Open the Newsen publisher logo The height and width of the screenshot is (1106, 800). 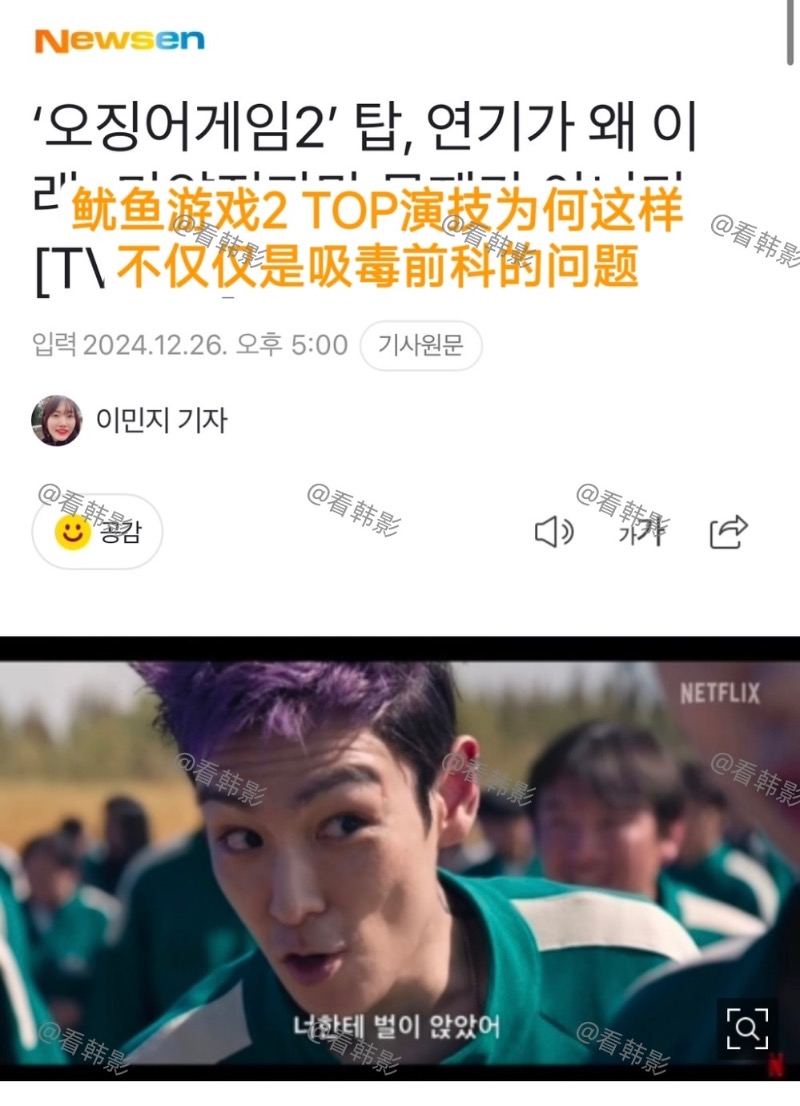[x=119, y=41]
